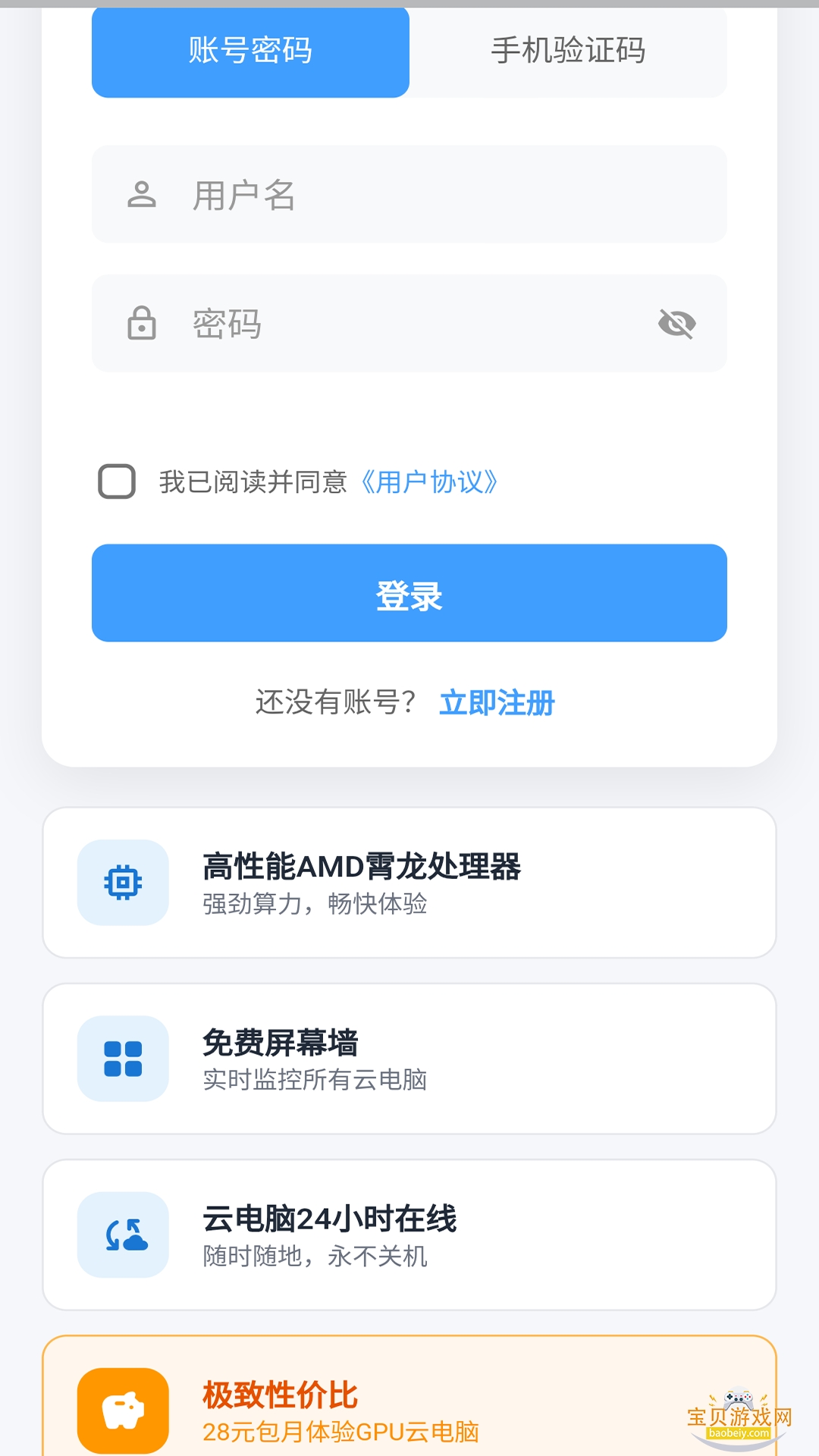Open the 高性能AMD霄龙处理器 feature card

coord(409,882)
